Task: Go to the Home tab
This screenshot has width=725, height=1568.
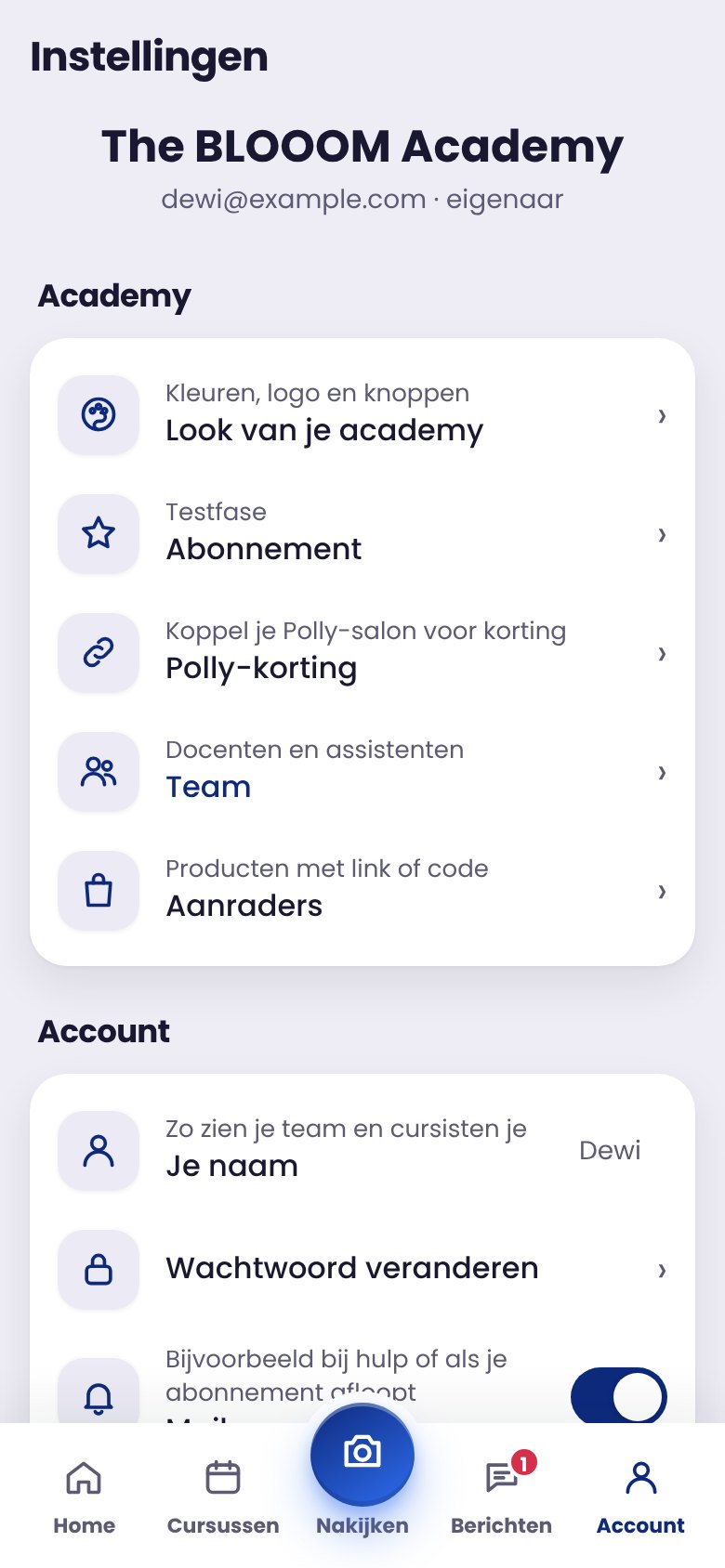Action: (x=84, y=1496)
